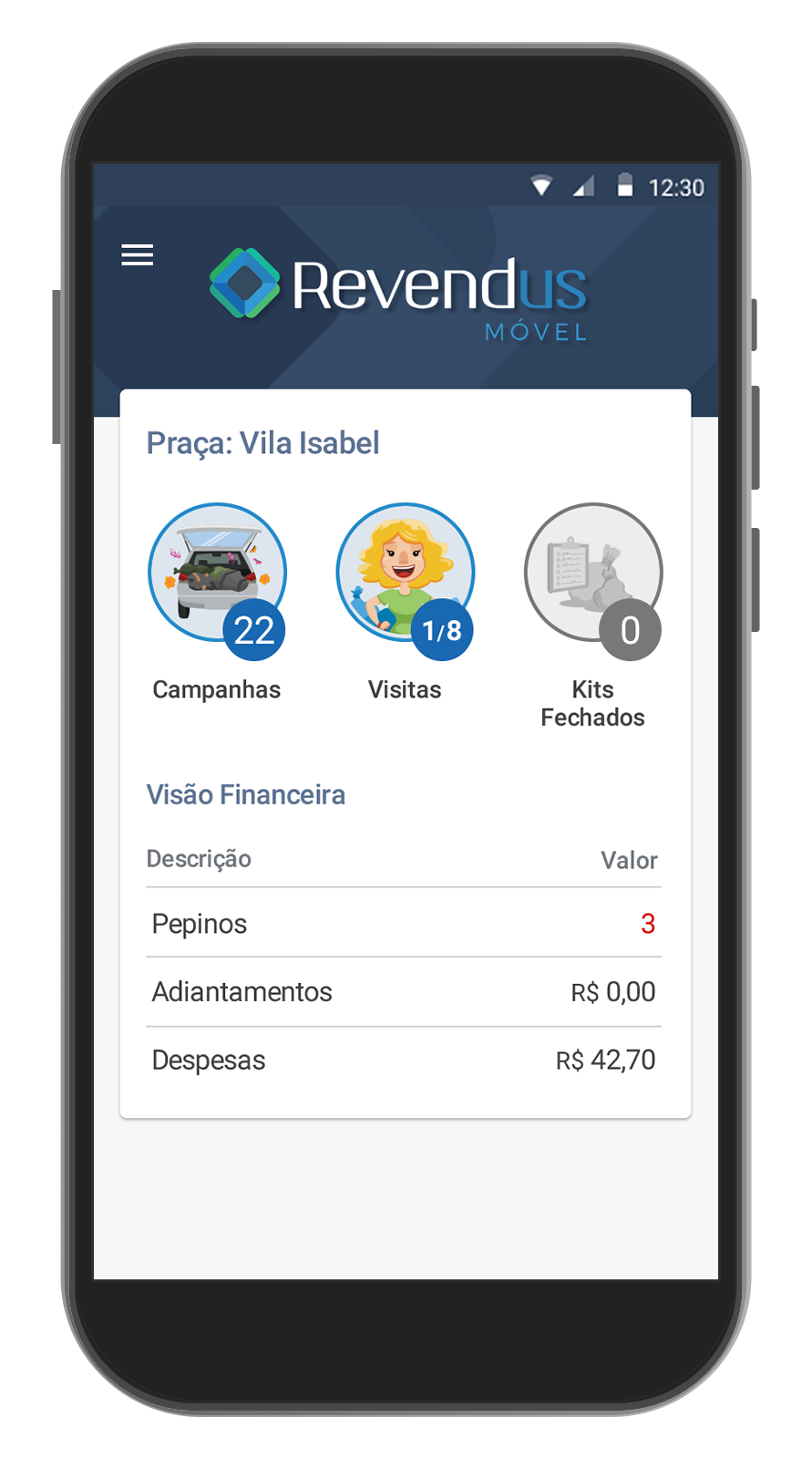Open Kits Fechados
This screenshot has height=1459, width=812.
592,574
